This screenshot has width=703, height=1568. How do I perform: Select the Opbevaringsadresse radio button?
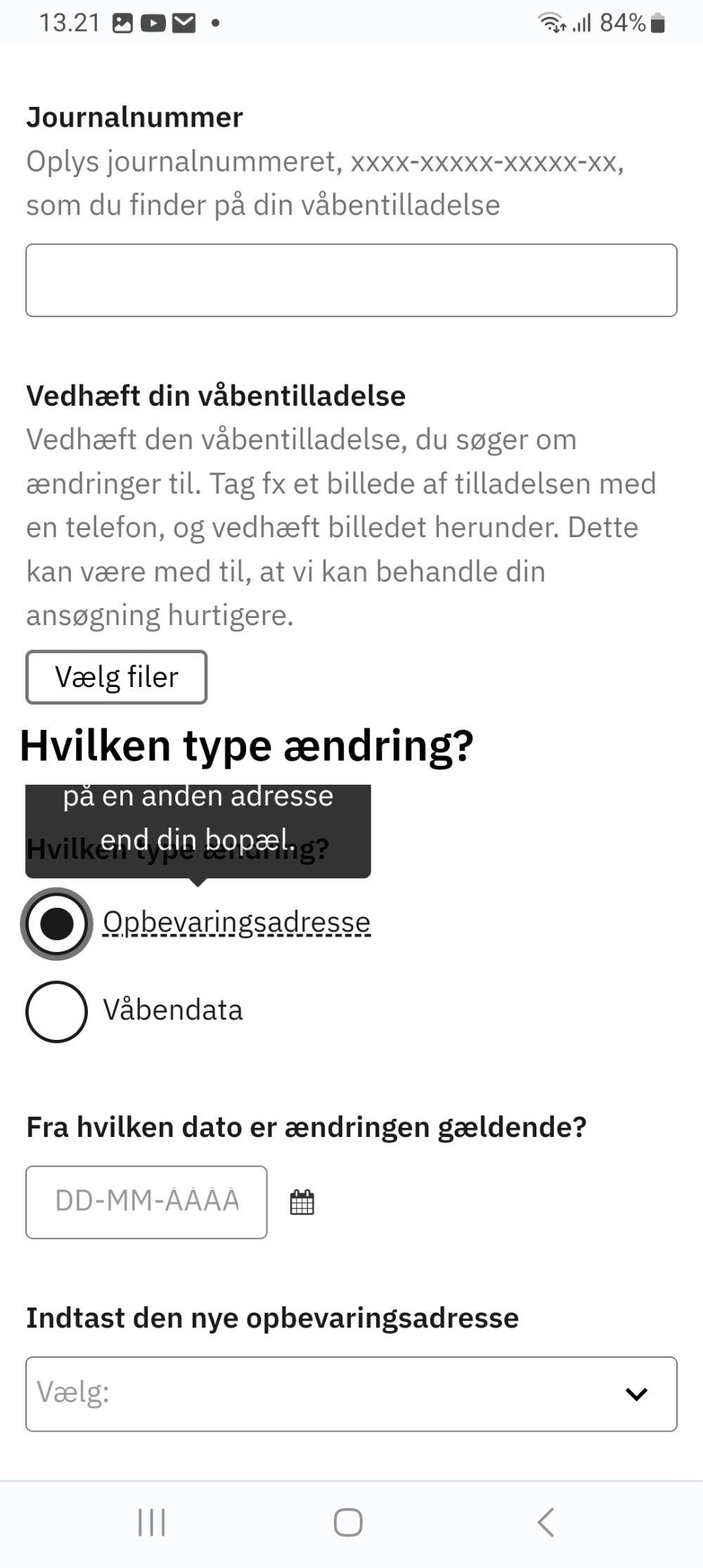pyautogui.click(x=57, y=924)
